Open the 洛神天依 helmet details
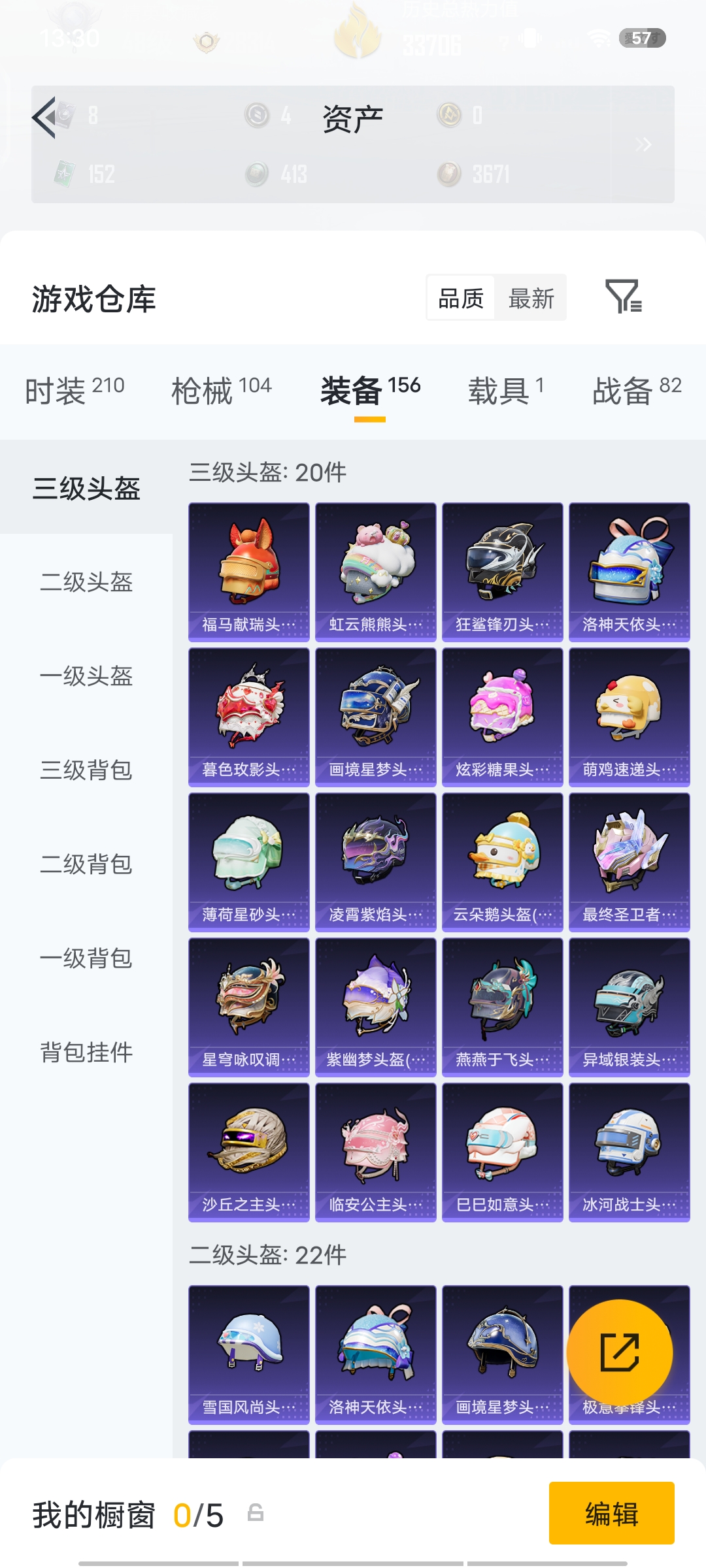This screenshot has height=1568, width=706. coord(629,570)
